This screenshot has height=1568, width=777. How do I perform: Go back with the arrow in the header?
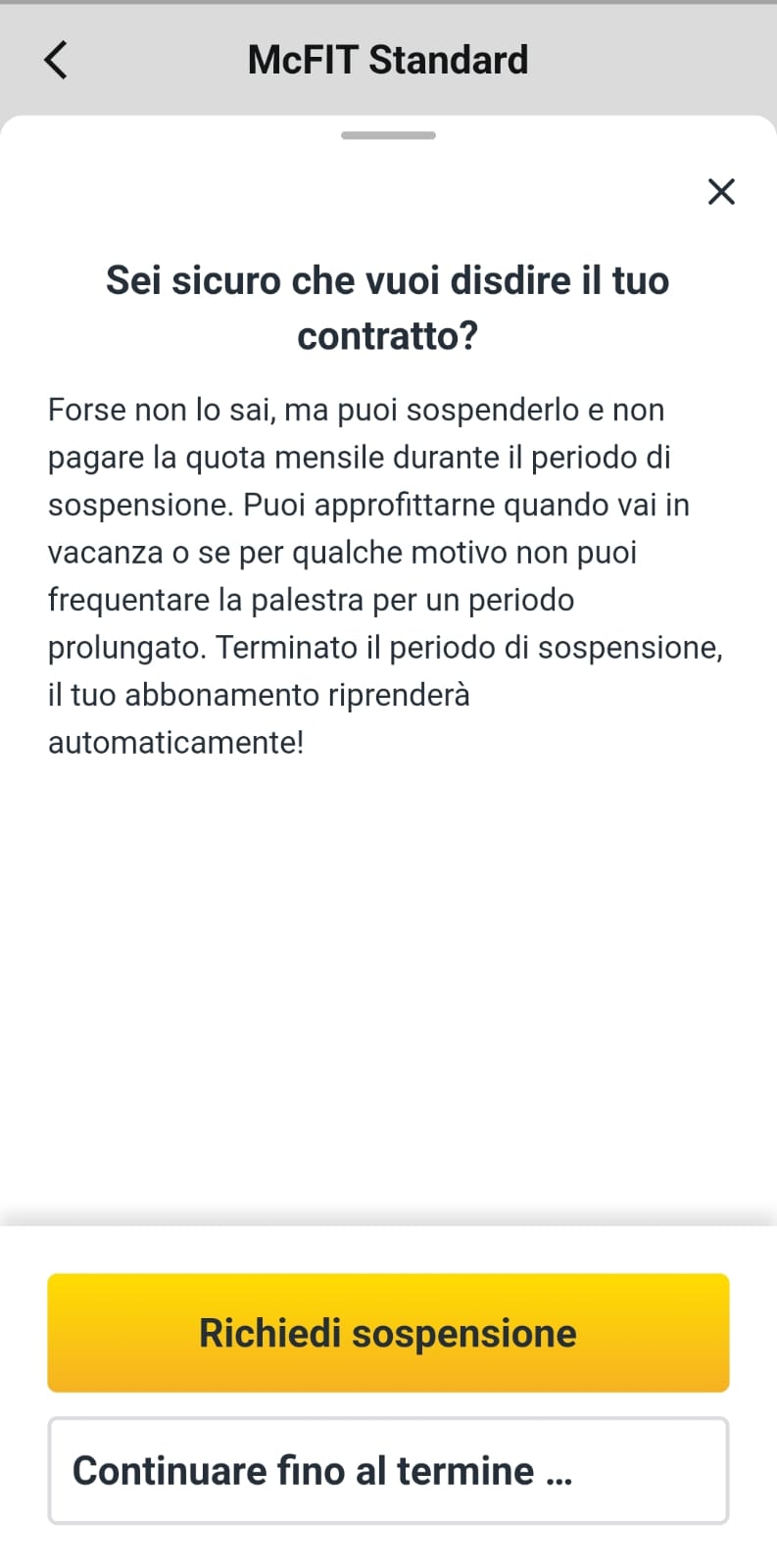click(x=57, y=60)
